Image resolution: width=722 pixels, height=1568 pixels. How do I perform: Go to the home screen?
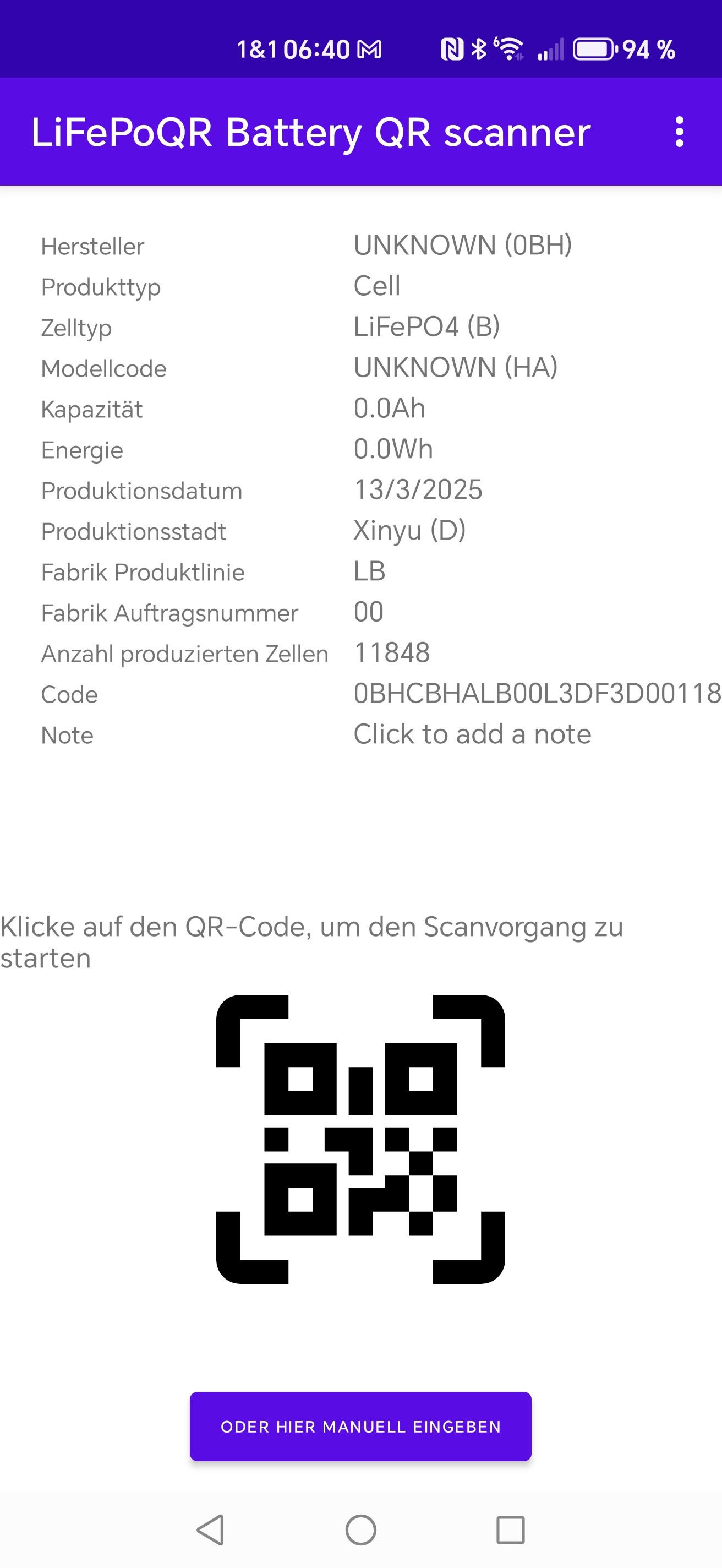(360, 1529)
